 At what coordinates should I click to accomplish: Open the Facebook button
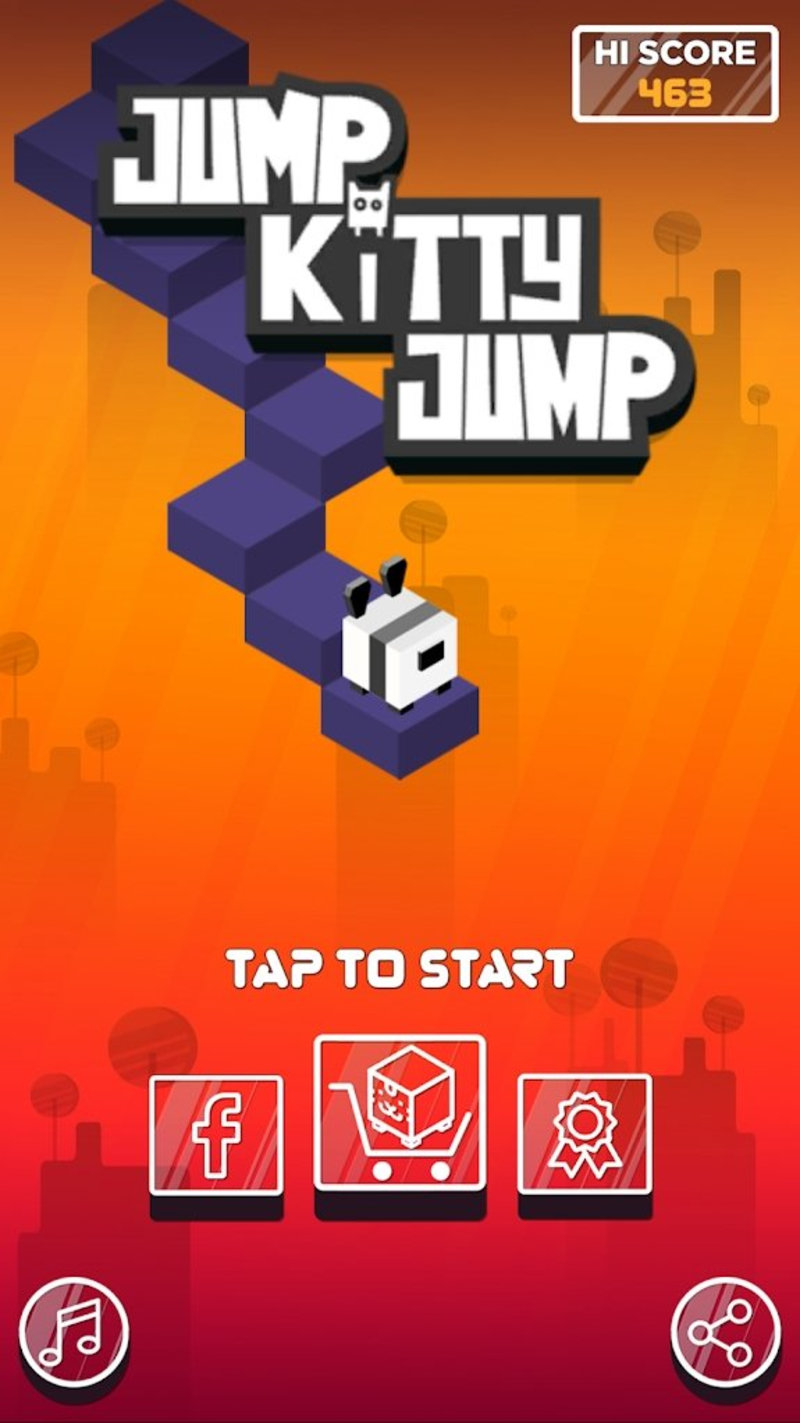tap(216, 1134)
